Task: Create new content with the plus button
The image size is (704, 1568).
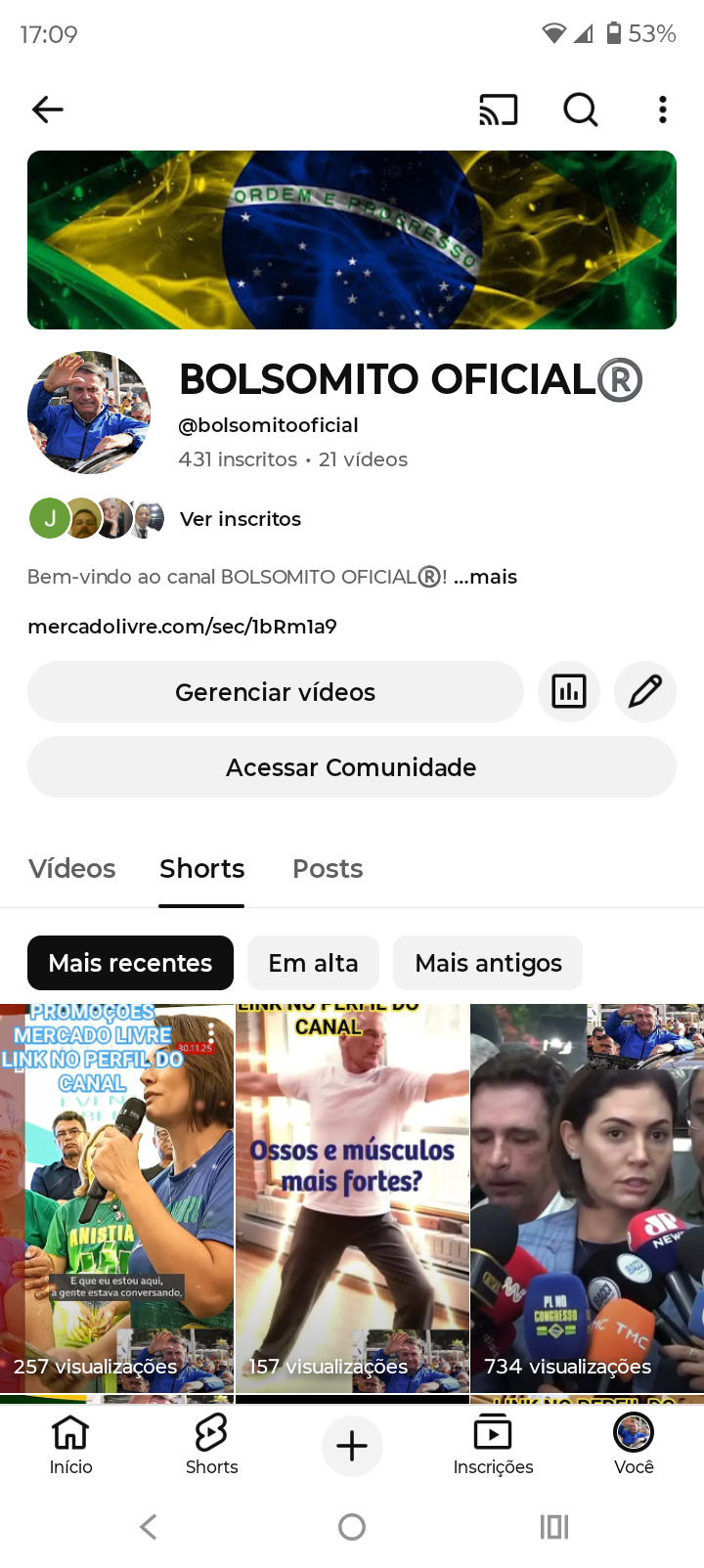Action: coord(352,1446)
